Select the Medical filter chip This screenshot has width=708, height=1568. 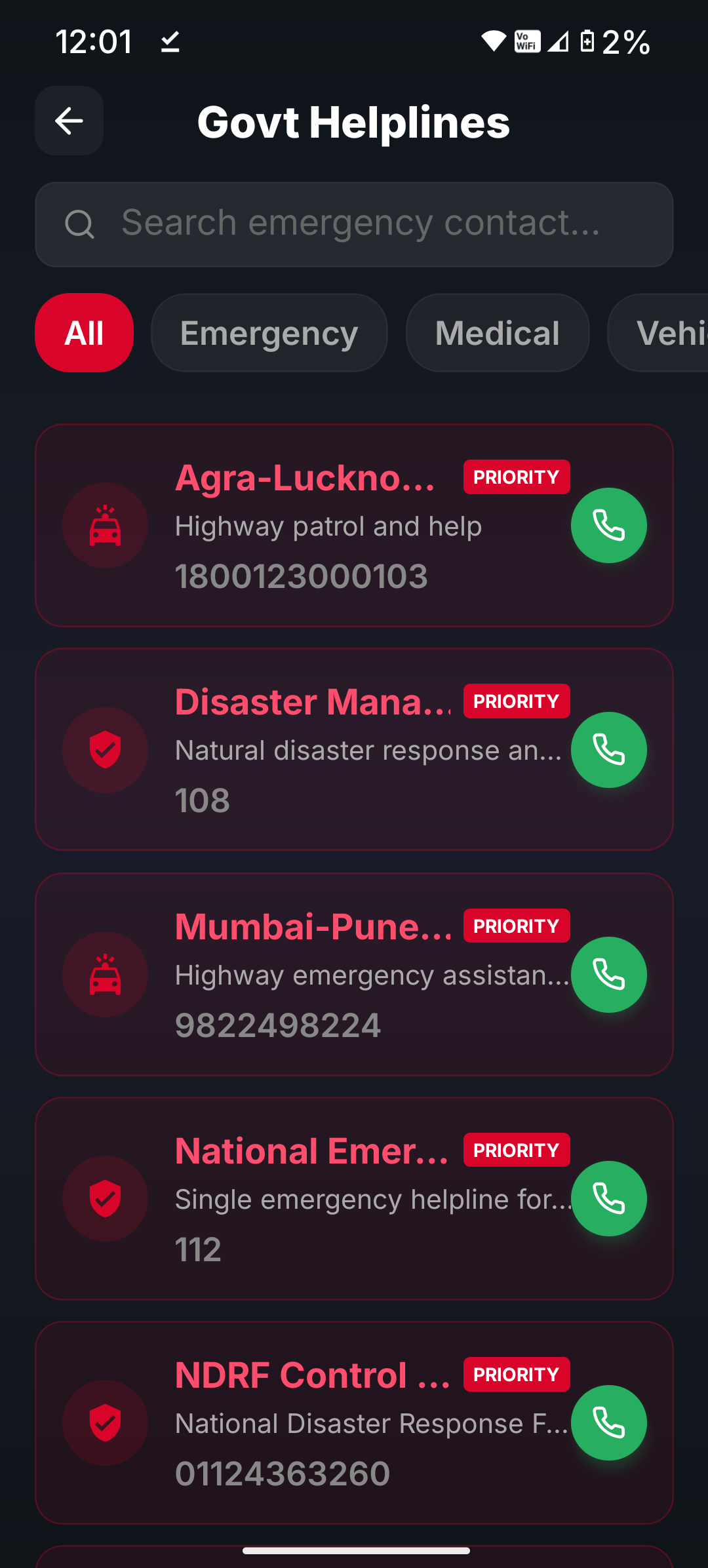497,332
